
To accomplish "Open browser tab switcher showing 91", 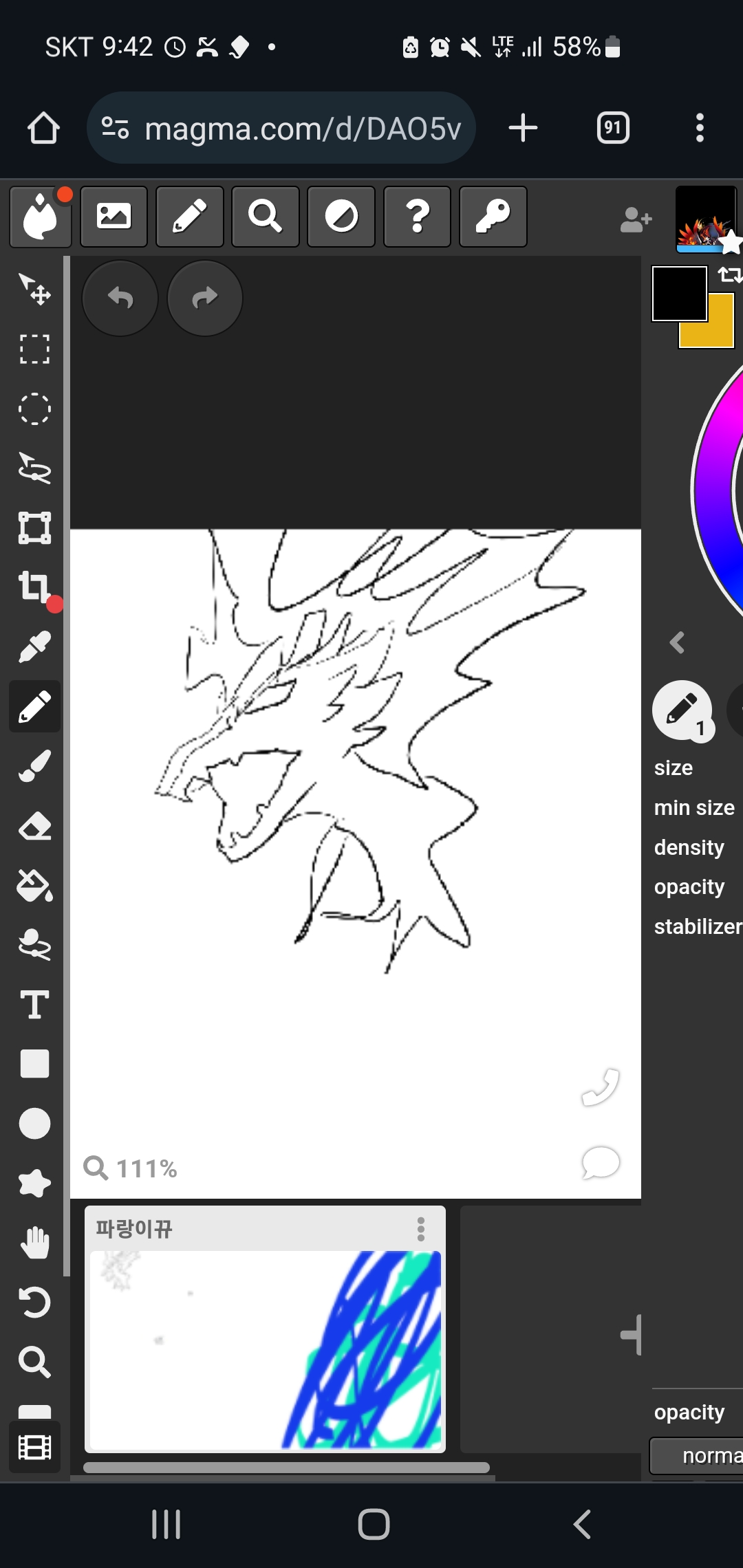I will [613, 128].
